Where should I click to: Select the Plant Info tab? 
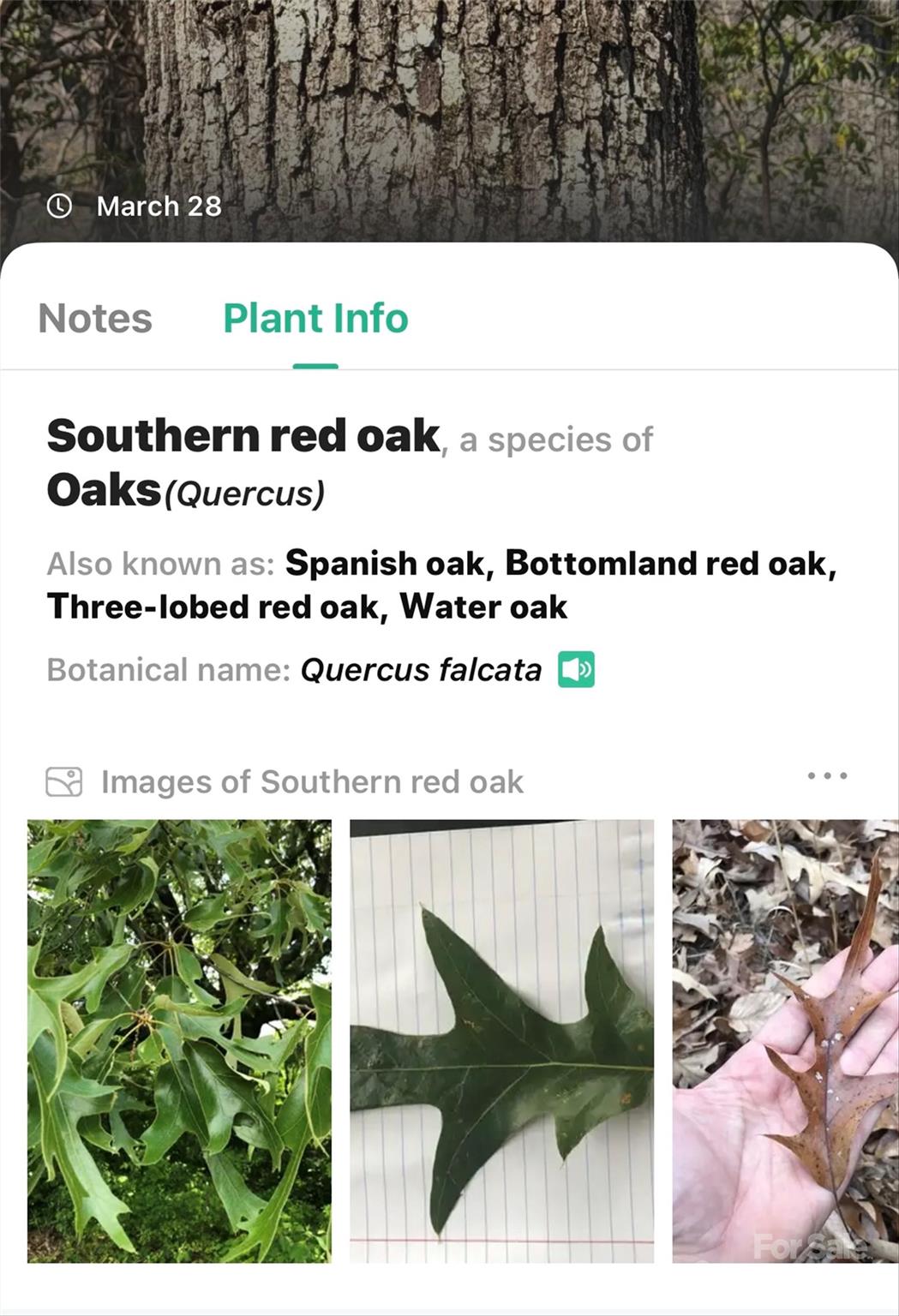coord(315,319)
